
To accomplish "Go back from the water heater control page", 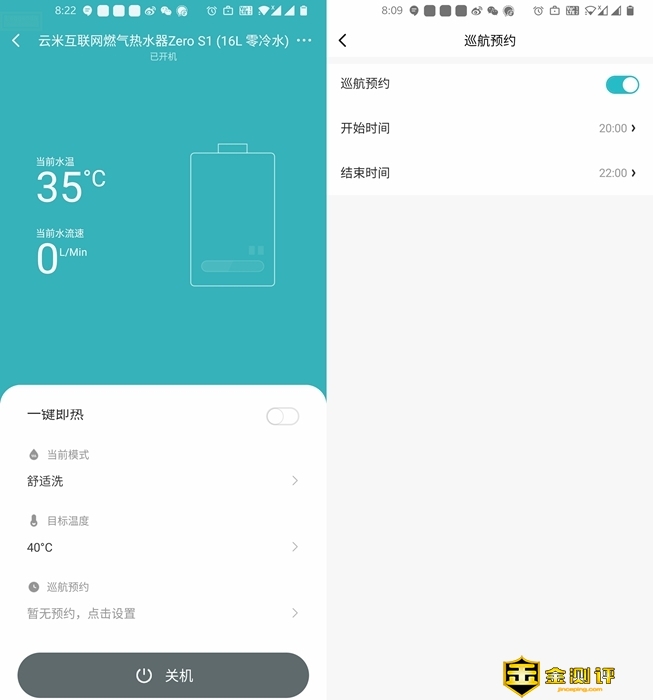I will tap(16, 41).
